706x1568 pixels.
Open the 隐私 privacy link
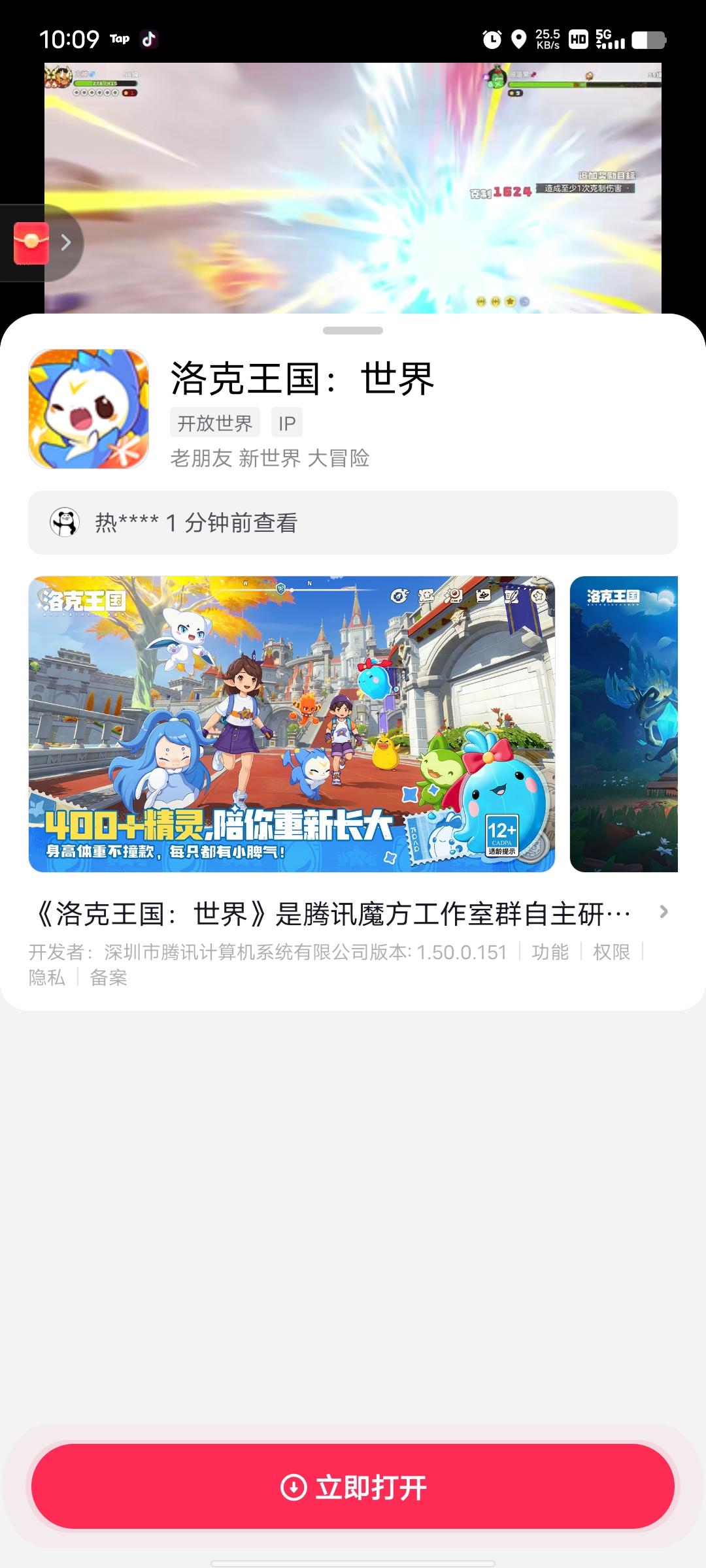(x=46, y=978)
